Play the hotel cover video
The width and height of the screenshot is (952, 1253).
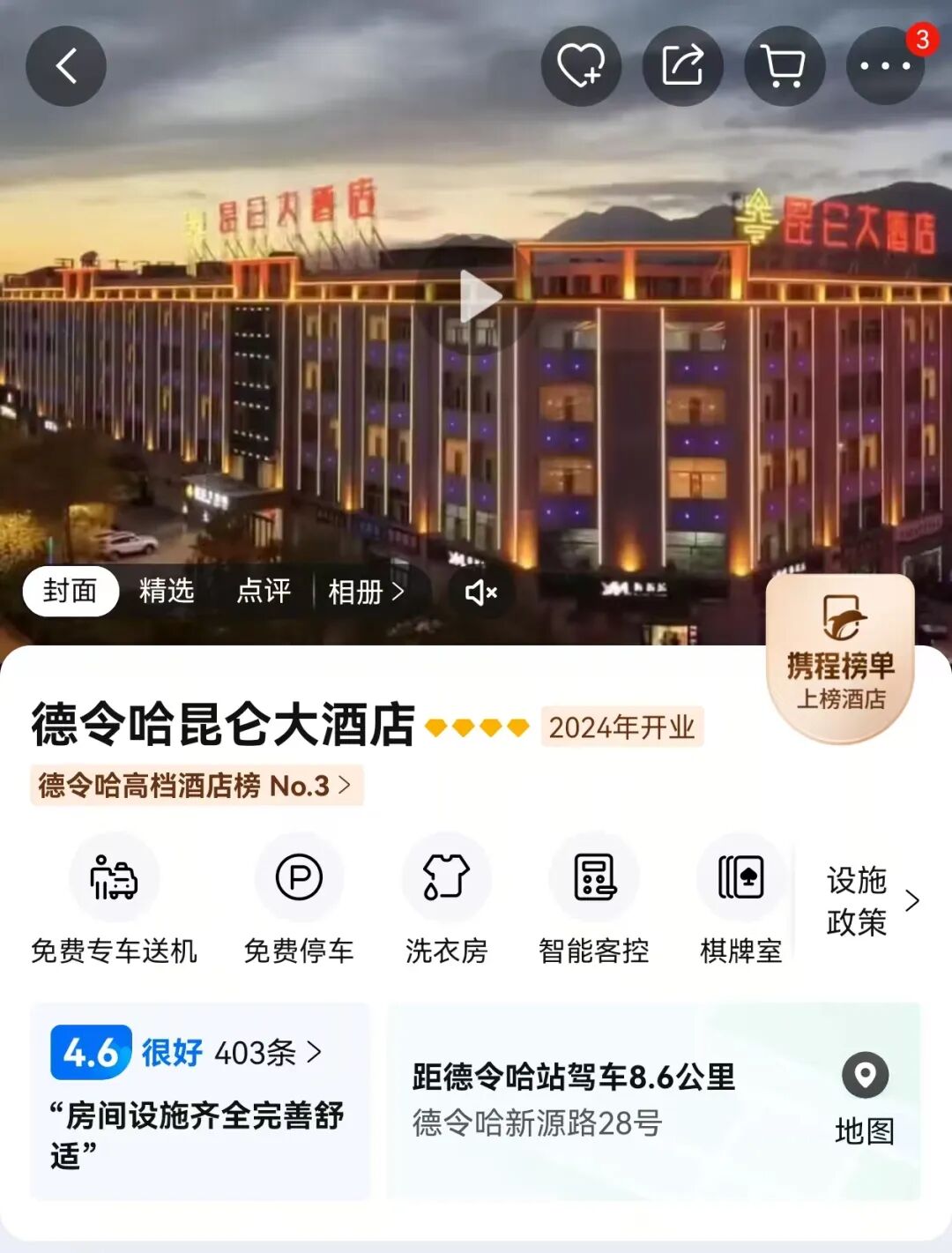(479, 297)
